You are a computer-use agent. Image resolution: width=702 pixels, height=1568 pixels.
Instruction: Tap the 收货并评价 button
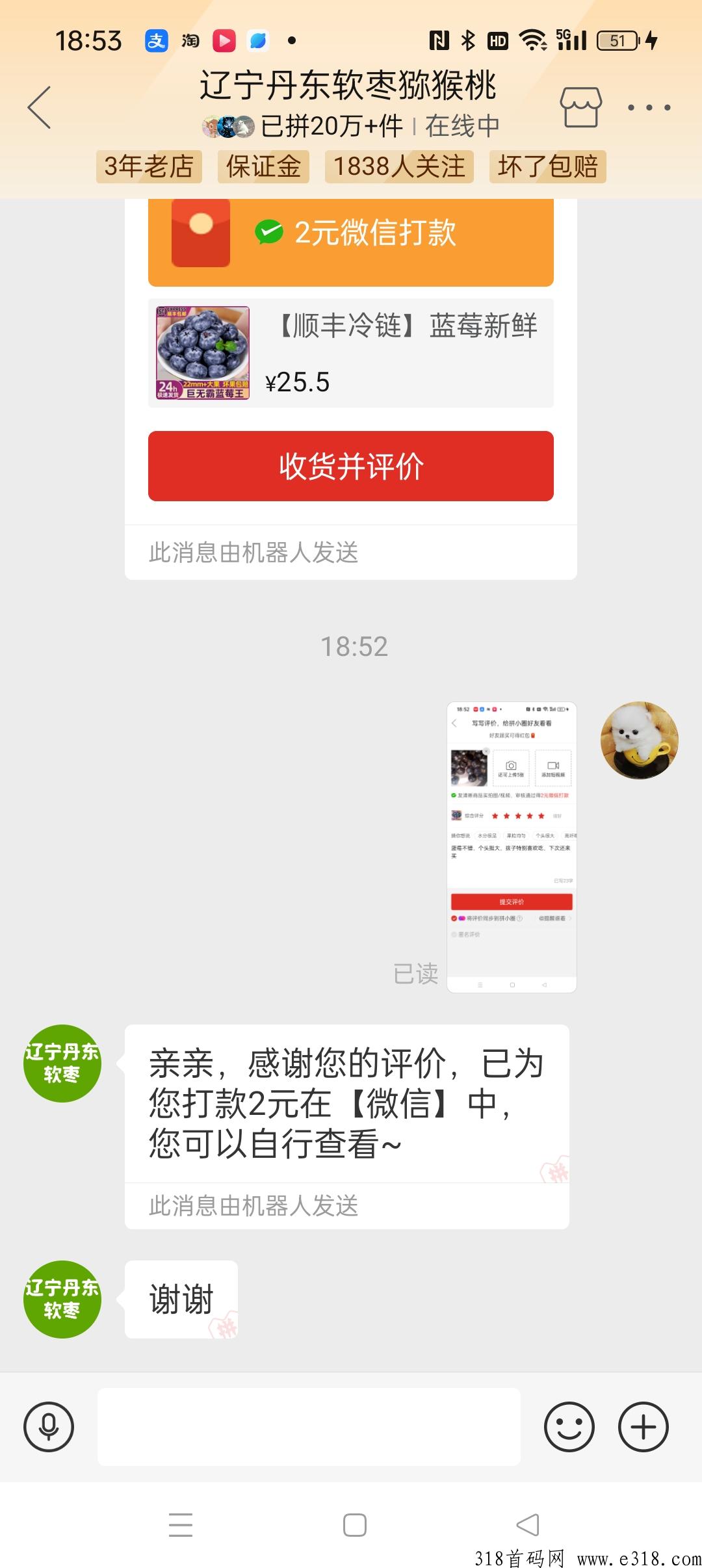point(351,466)
